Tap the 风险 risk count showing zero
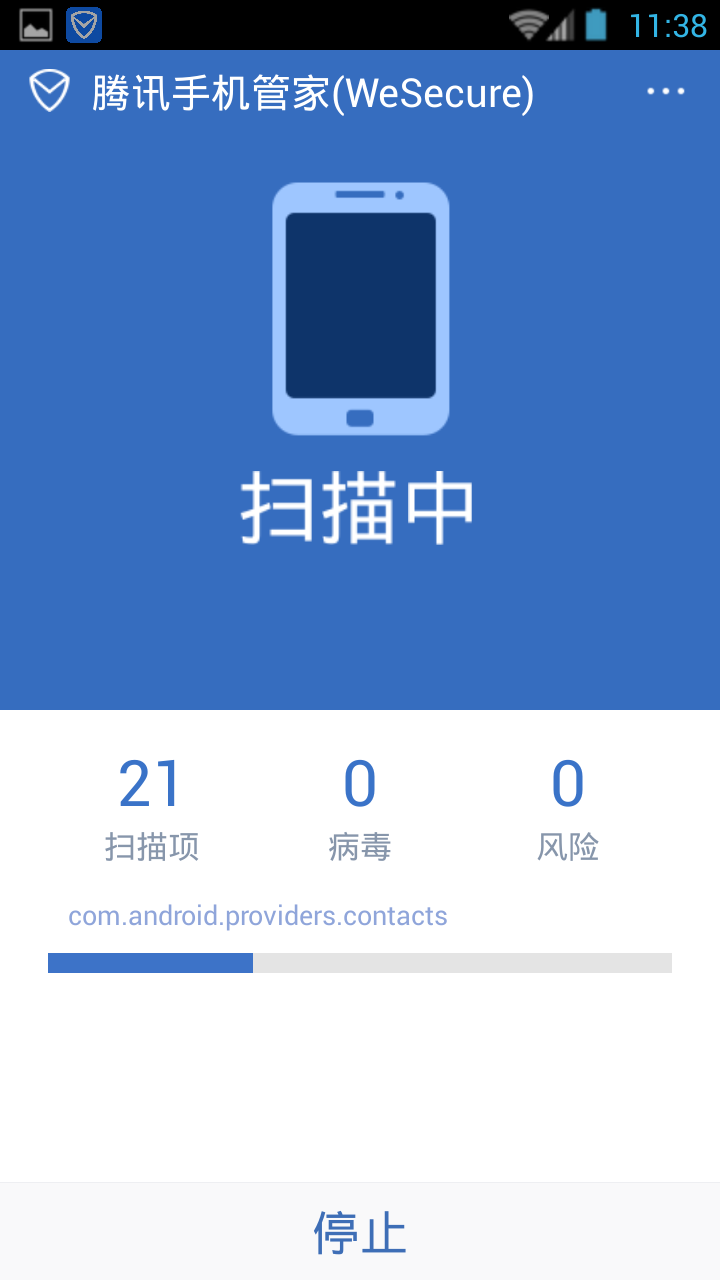Image resolution: width=720 pixels, height=1280 pixels. click(567, 785)
